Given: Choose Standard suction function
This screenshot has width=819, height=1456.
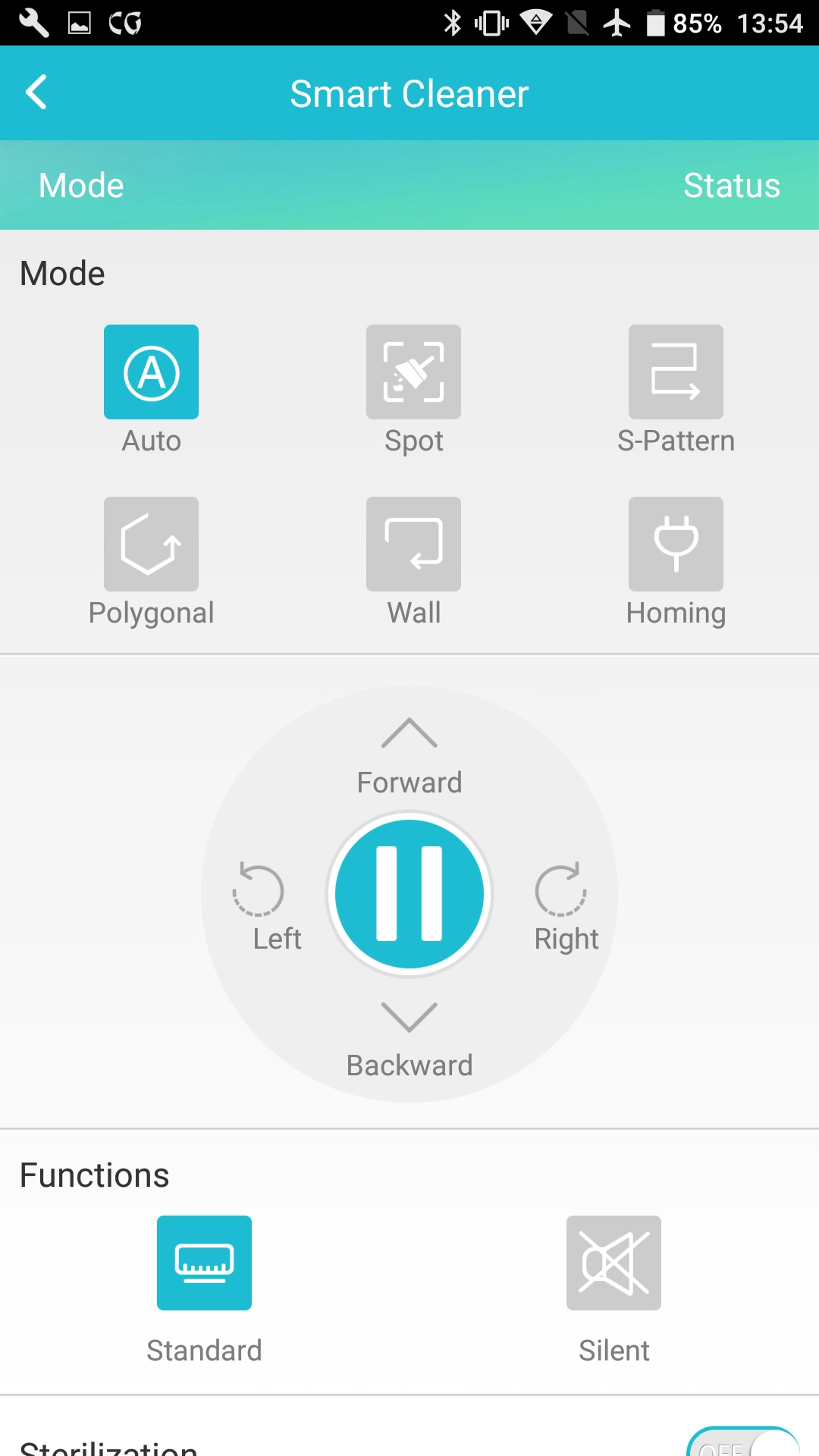Looking at the screenshot, I should (204, 1263).
